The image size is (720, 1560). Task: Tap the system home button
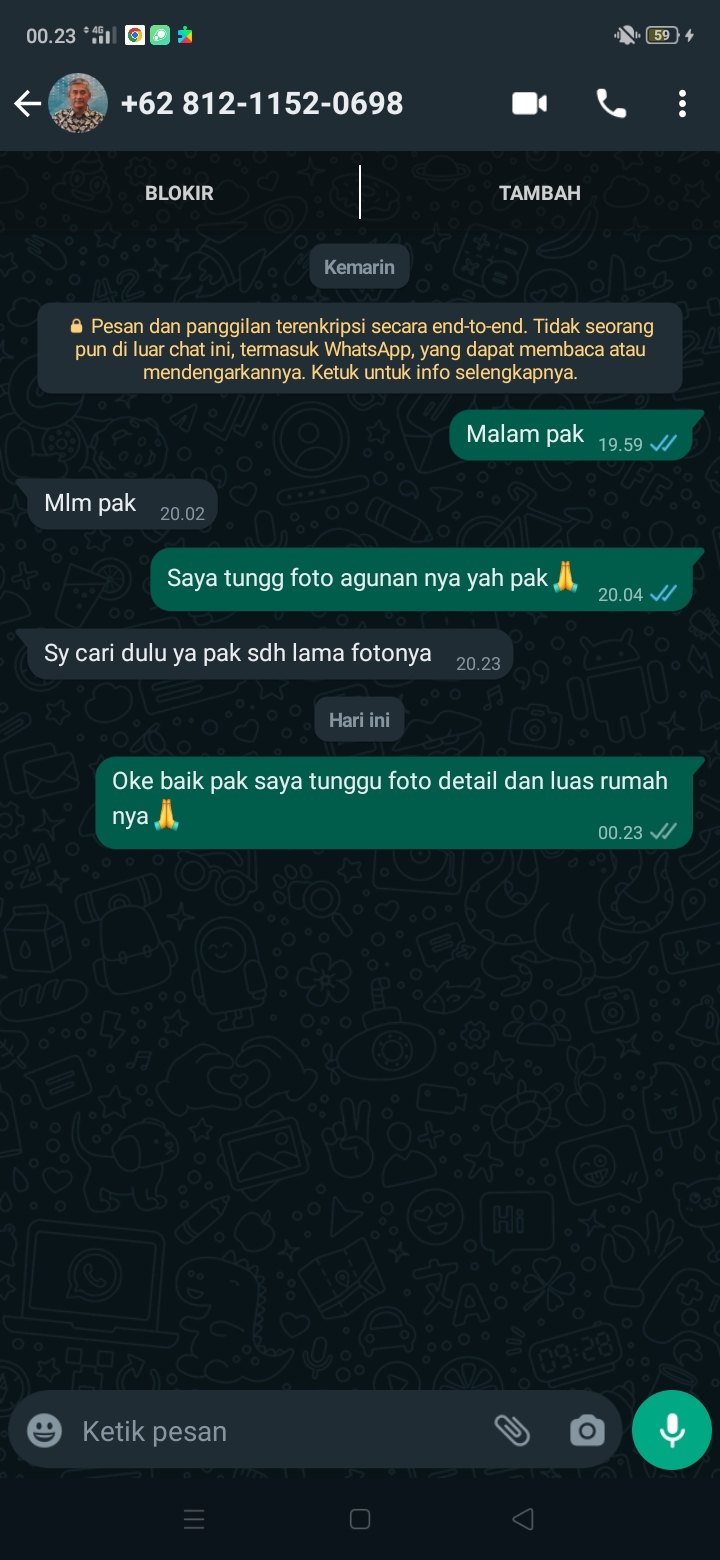click(360, 1520)
